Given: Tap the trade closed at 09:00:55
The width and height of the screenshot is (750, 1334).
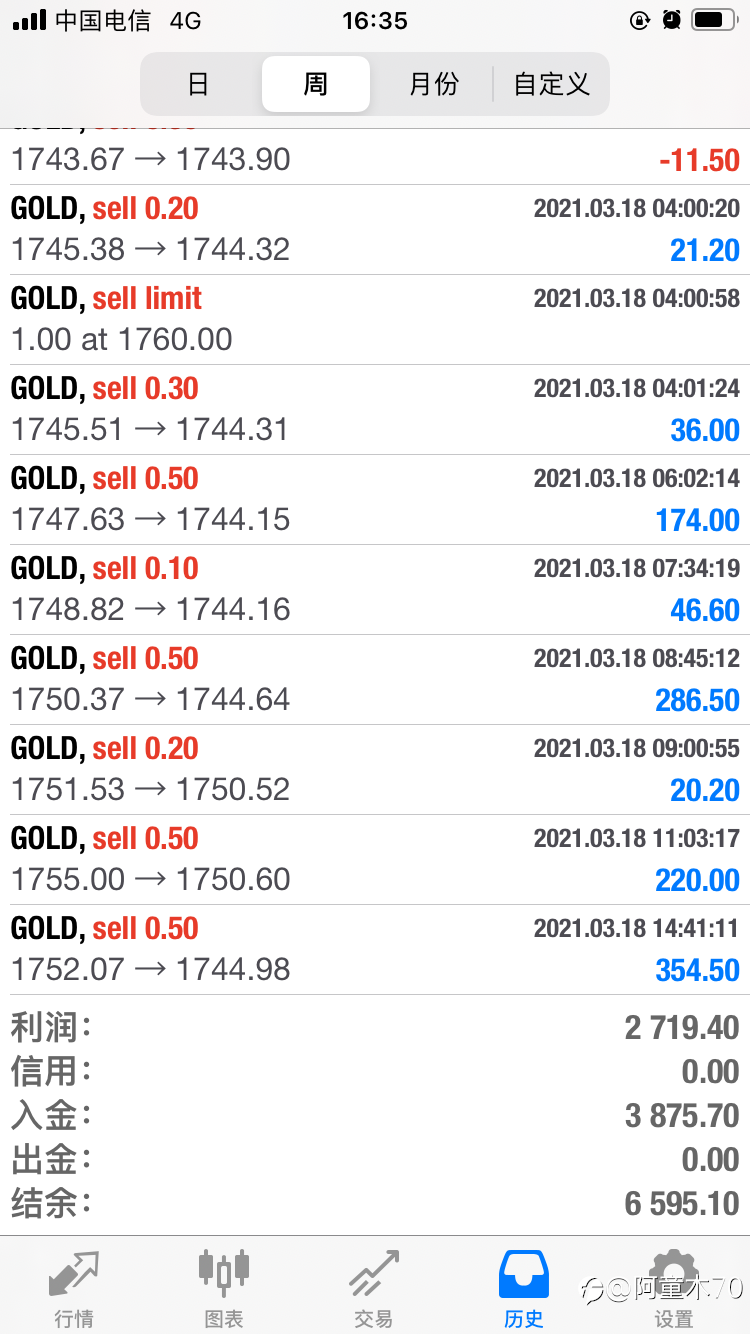Looking at the screenshot, I should tap(375, 770).
